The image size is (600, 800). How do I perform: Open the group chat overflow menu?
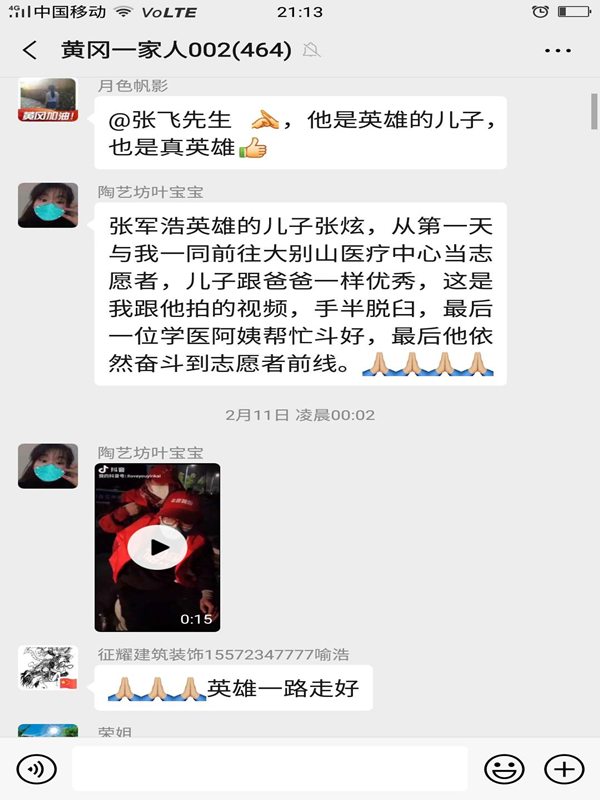coord(557,50)
